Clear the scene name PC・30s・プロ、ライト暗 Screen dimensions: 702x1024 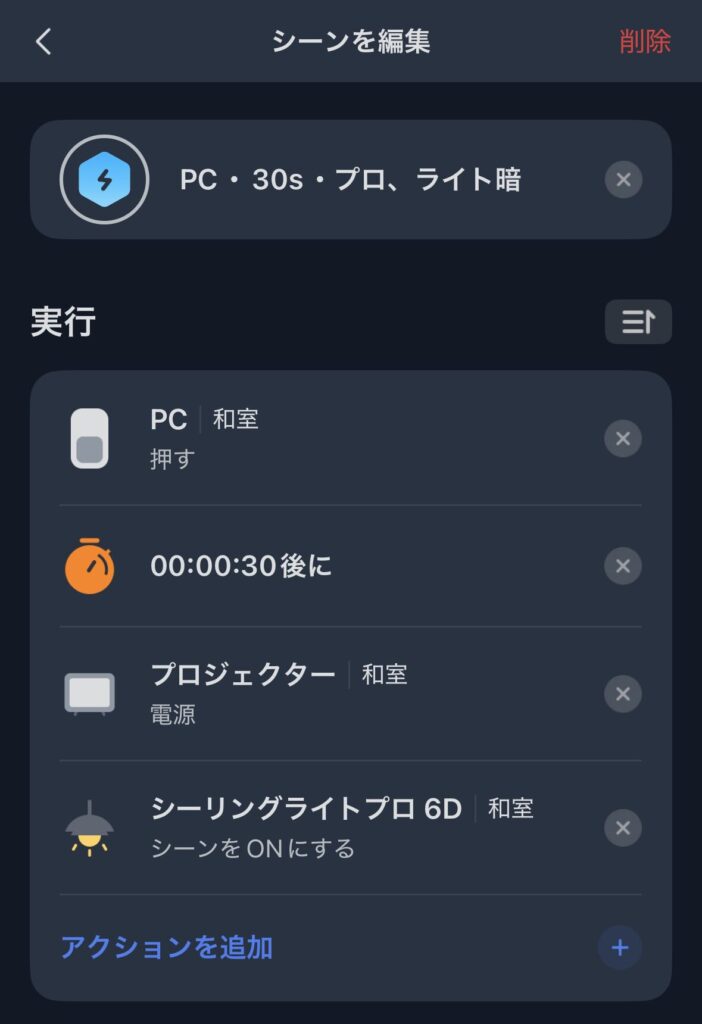click(x=623, y=180)
